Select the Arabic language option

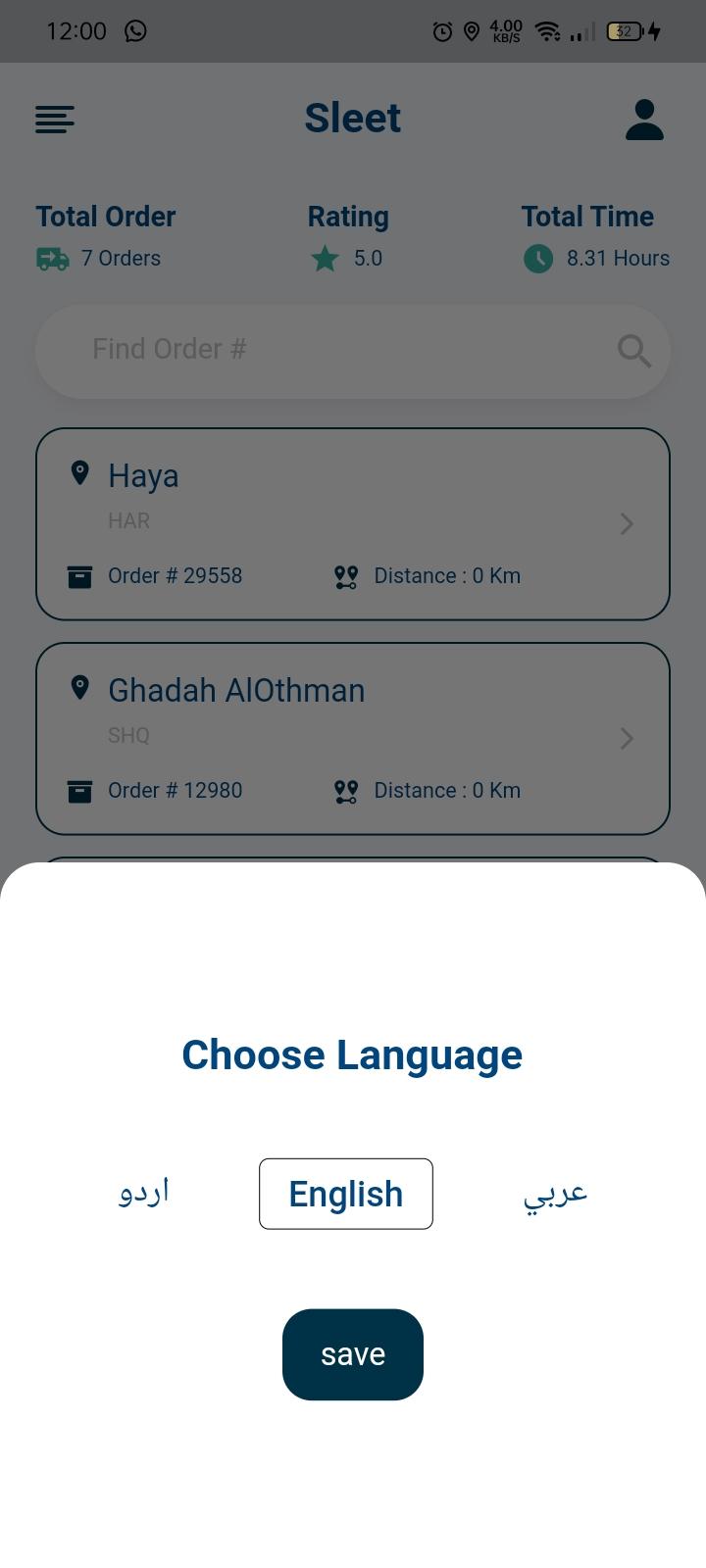pyautogui.click(x=555, y=1194)
